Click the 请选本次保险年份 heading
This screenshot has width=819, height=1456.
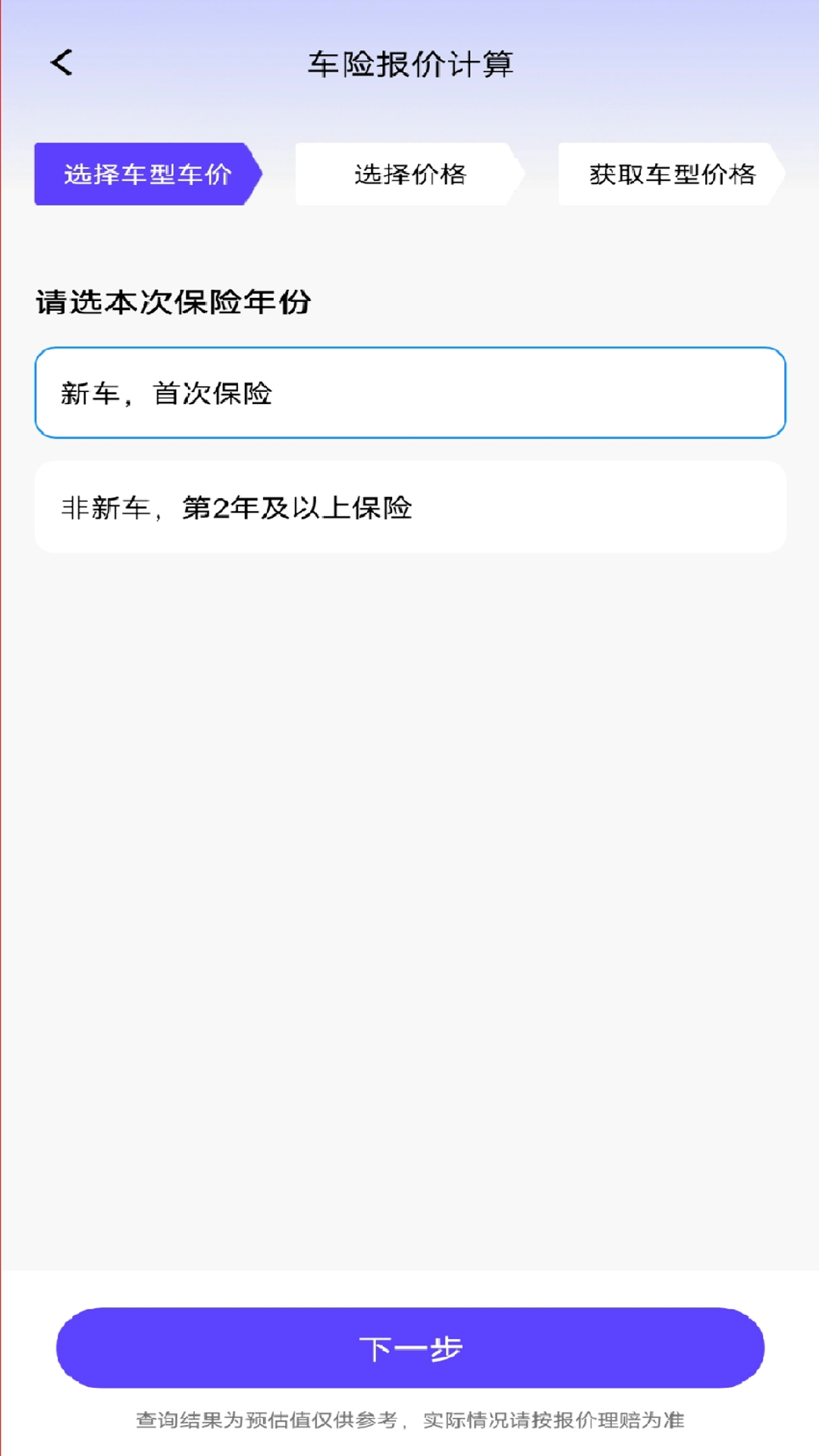click(175, 302)
